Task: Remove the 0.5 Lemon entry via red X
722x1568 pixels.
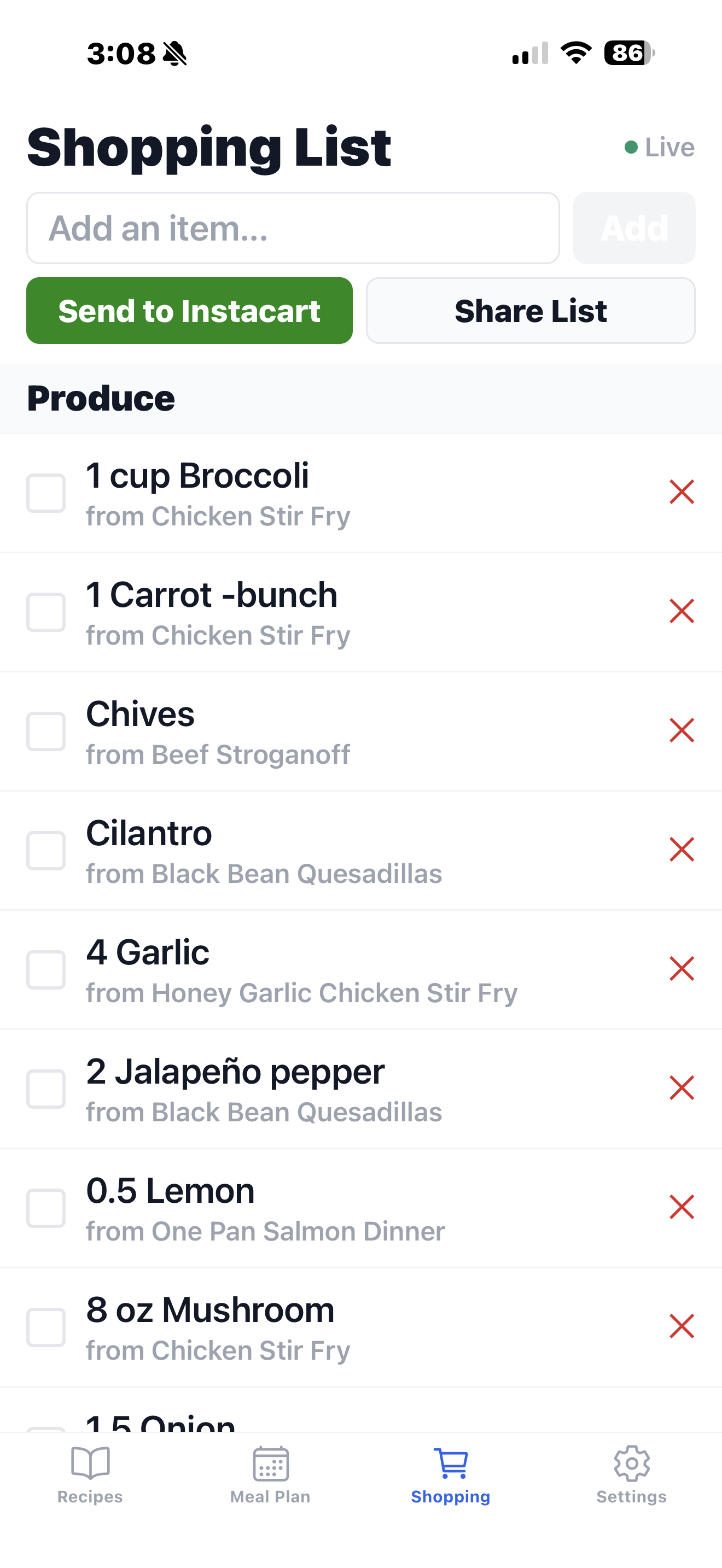Action: pyautogui.click(x=682, y=1208)
